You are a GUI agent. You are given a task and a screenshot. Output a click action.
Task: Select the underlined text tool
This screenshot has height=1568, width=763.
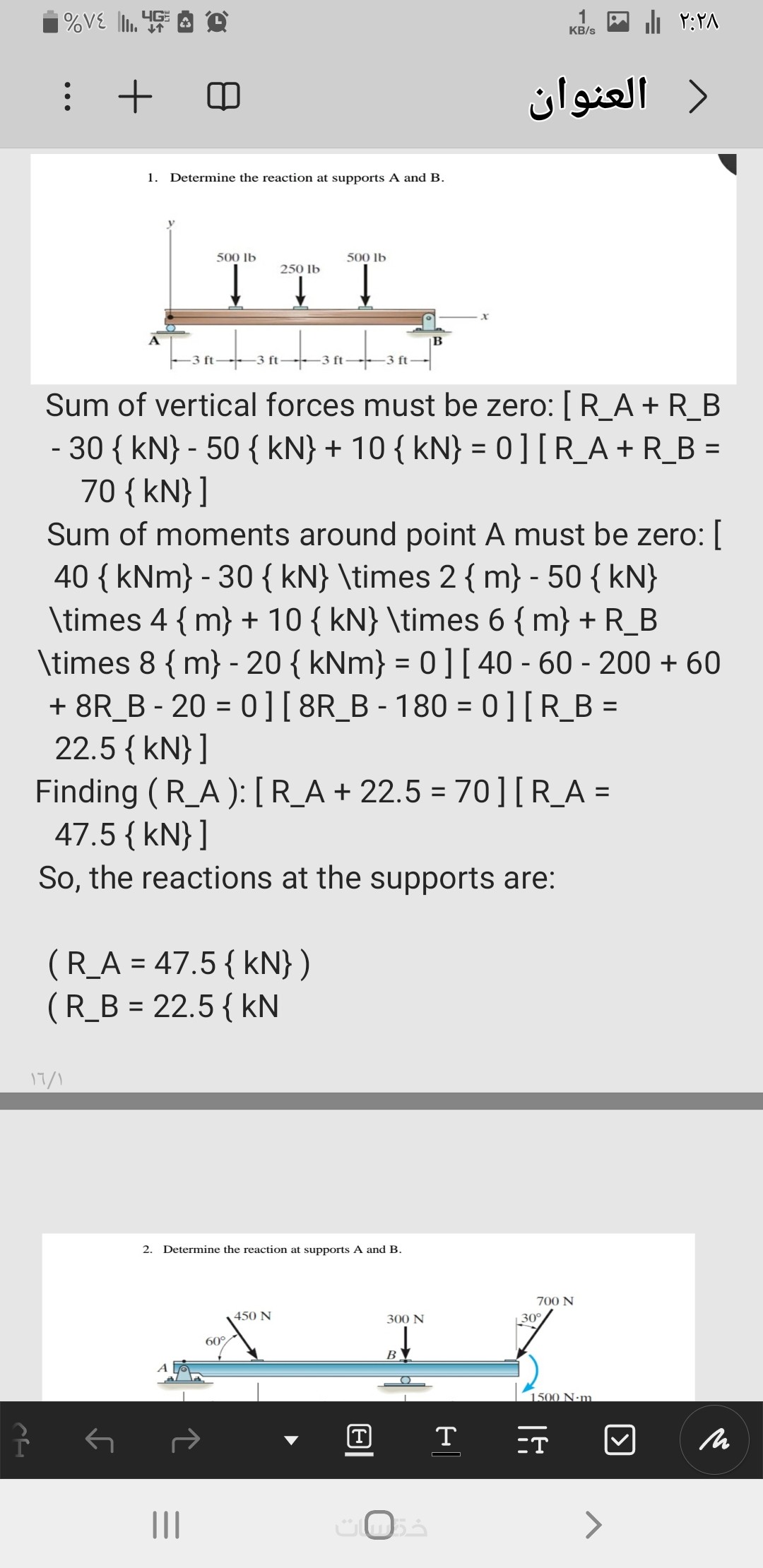[x=446, y=1439]
